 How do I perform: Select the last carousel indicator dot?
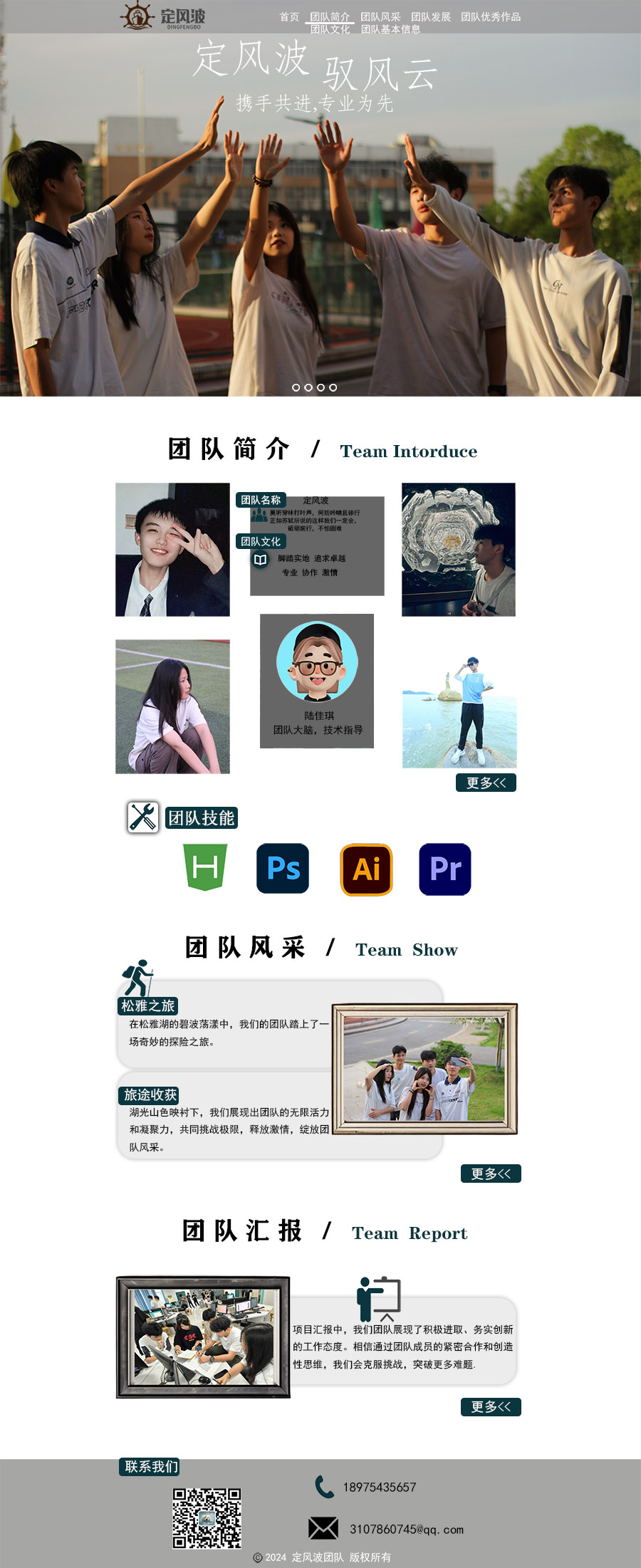click(x=333, y=387)
